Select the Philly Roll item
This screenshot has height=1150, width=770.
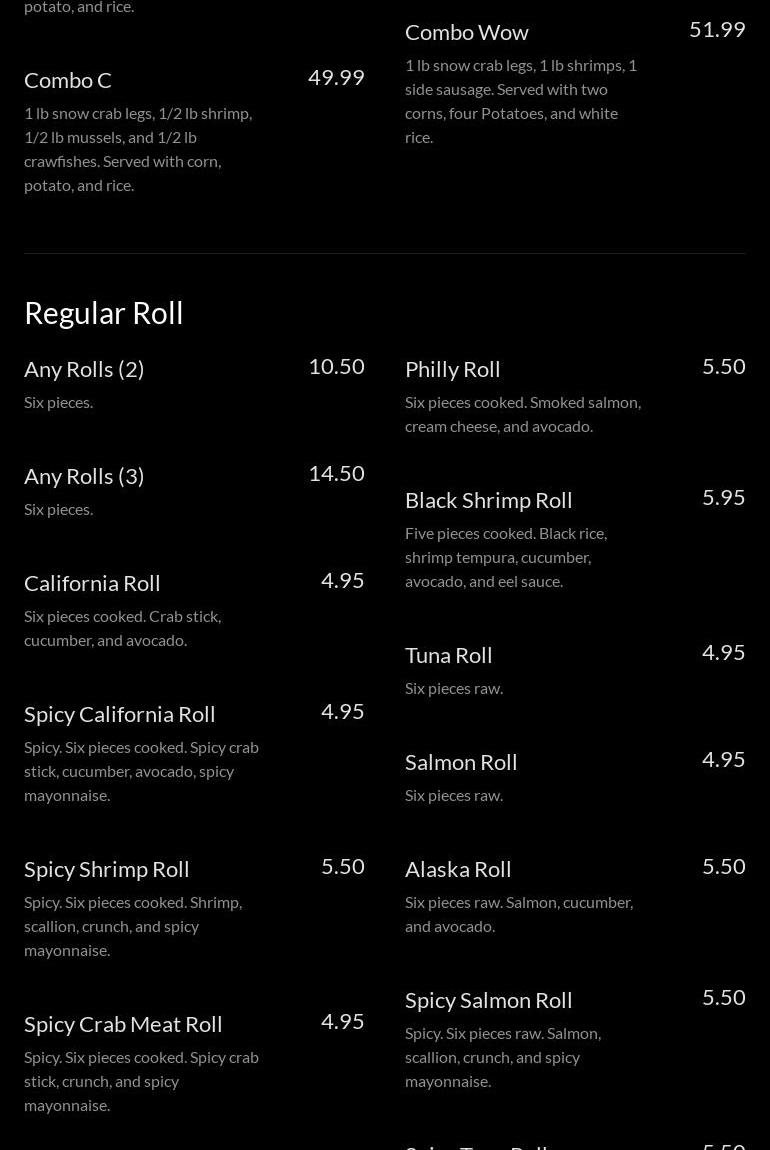(x=452, y=369)
